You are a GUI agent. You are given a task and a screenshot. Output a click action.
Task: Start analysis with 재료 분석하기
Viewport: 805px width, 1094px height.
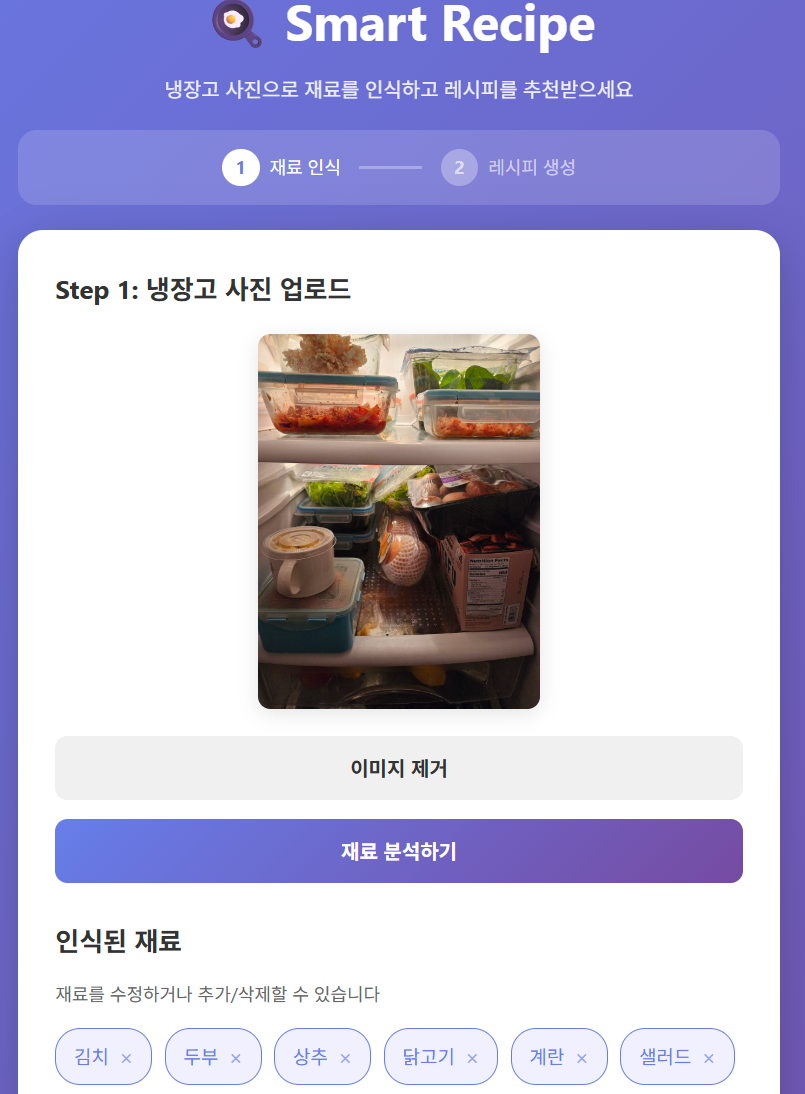398,851
